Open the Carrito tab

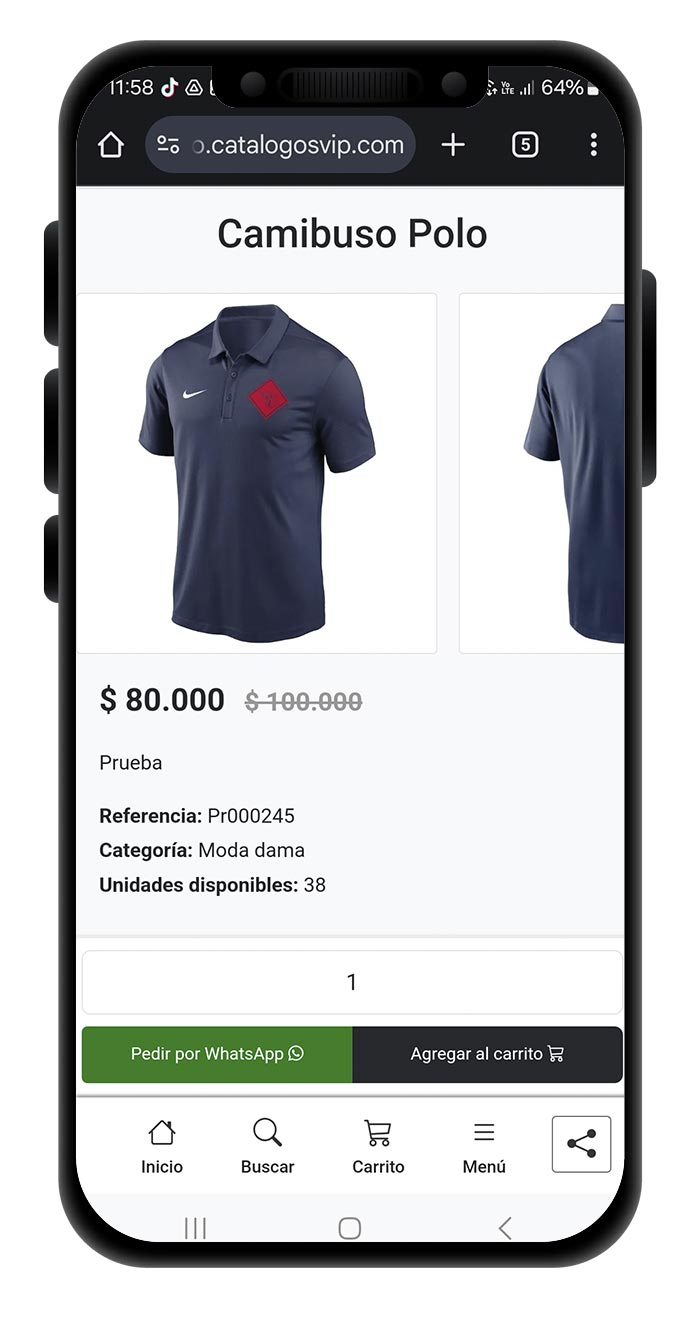coord(378,1146)
